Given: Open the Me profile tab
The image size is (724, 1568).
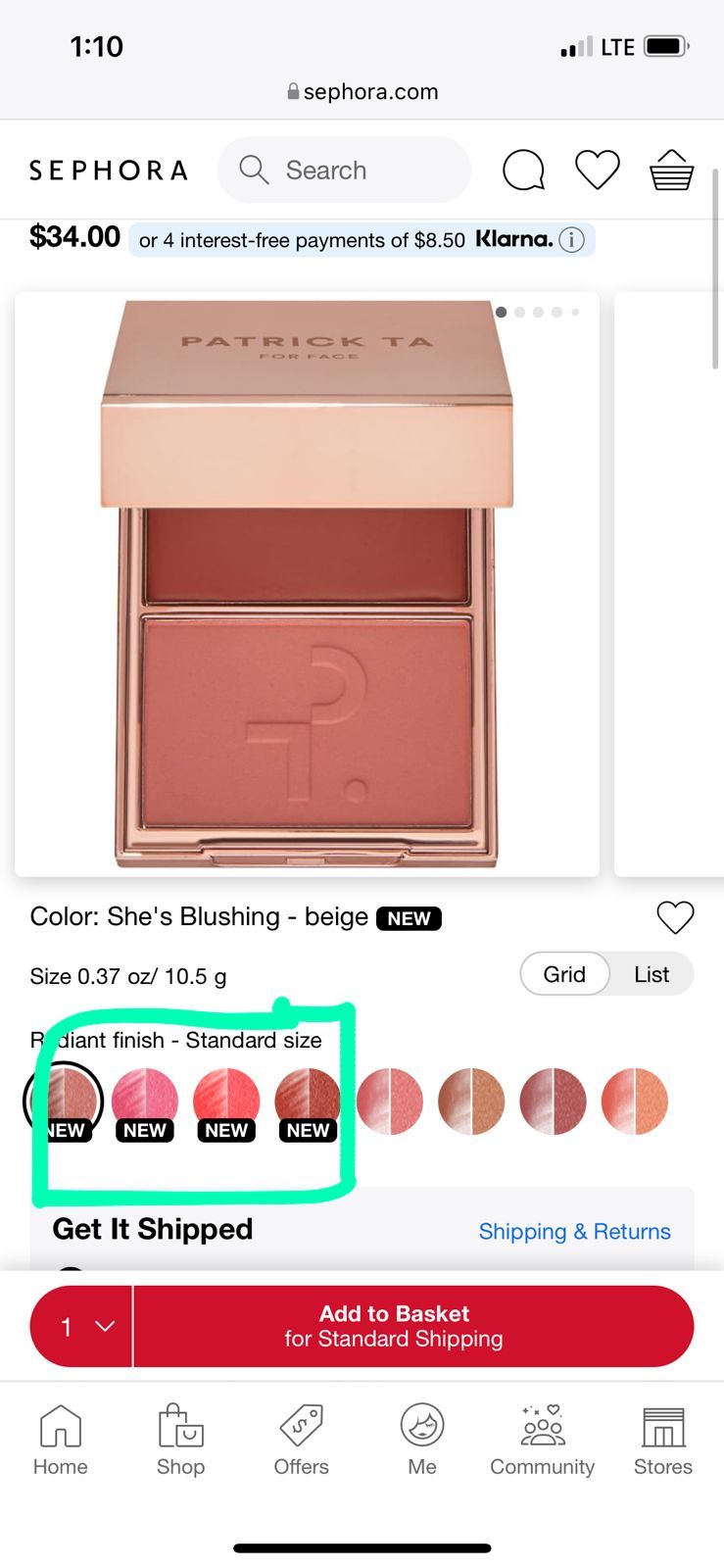Looking at the screenshot, I should (x=422, y=1439).
